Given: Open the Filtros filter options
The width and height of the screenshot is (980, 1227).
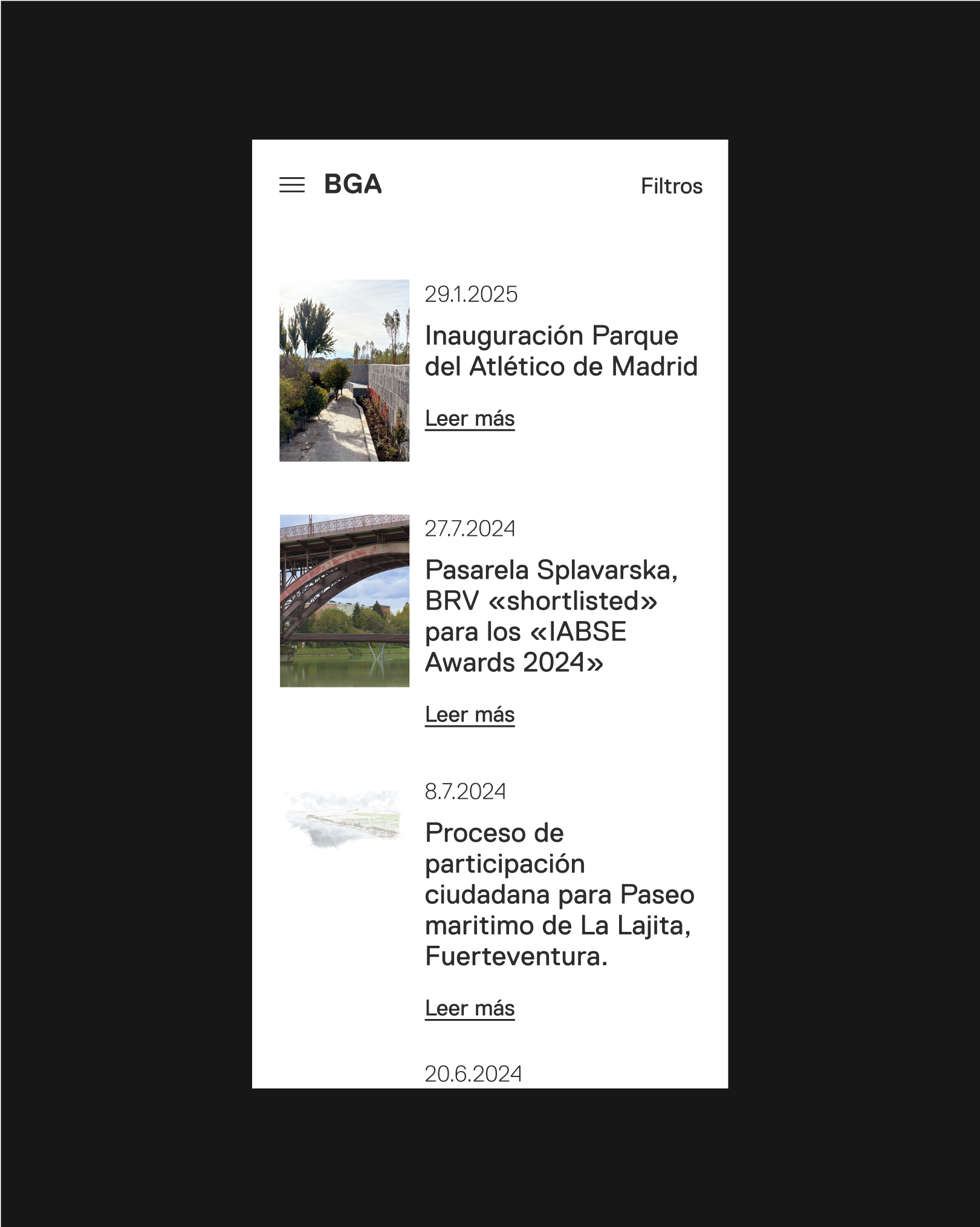Looking at the screenshot, I should [671, 186].
